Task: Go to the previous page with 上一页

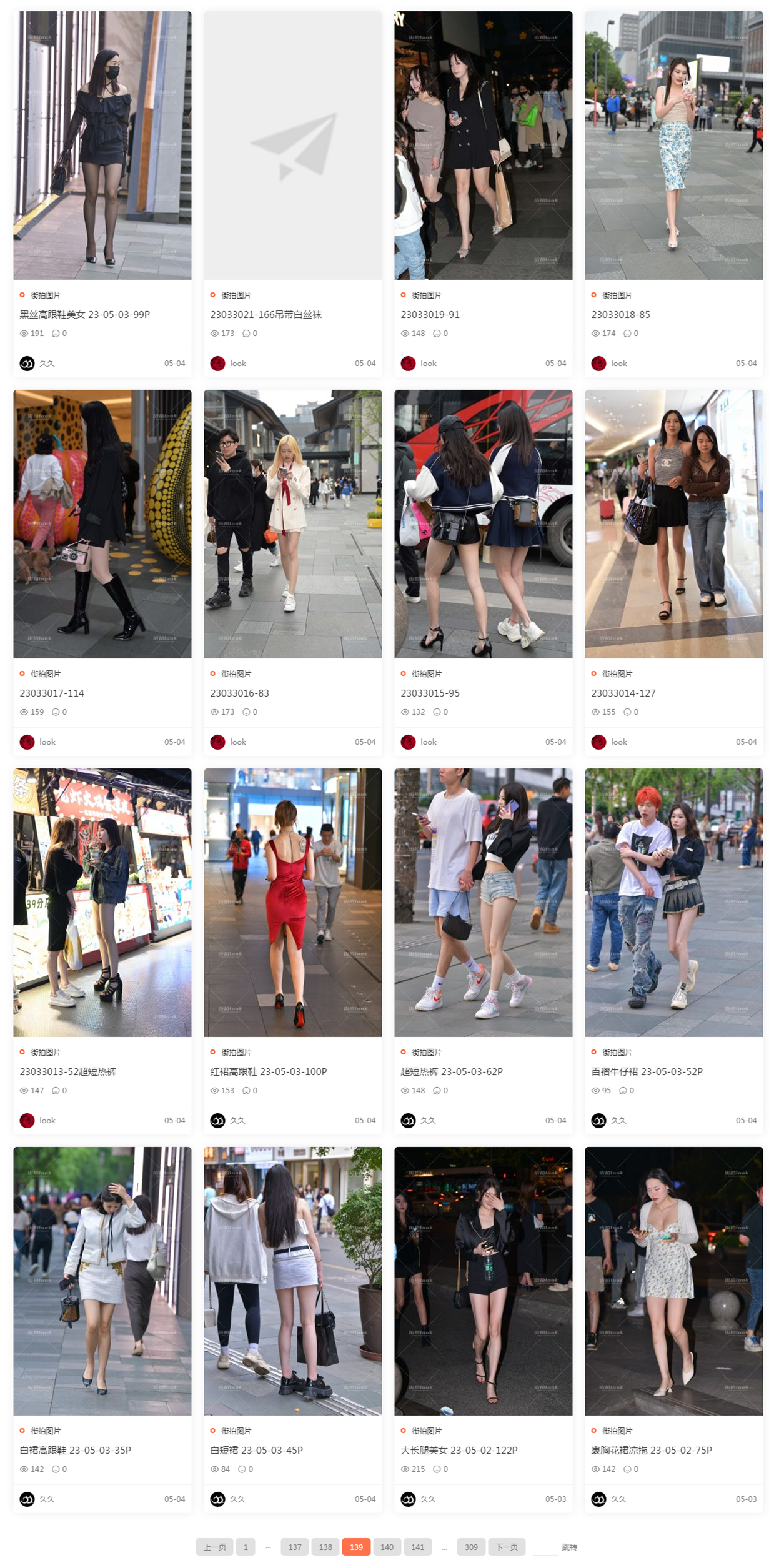Action: tap(214, 1547)
